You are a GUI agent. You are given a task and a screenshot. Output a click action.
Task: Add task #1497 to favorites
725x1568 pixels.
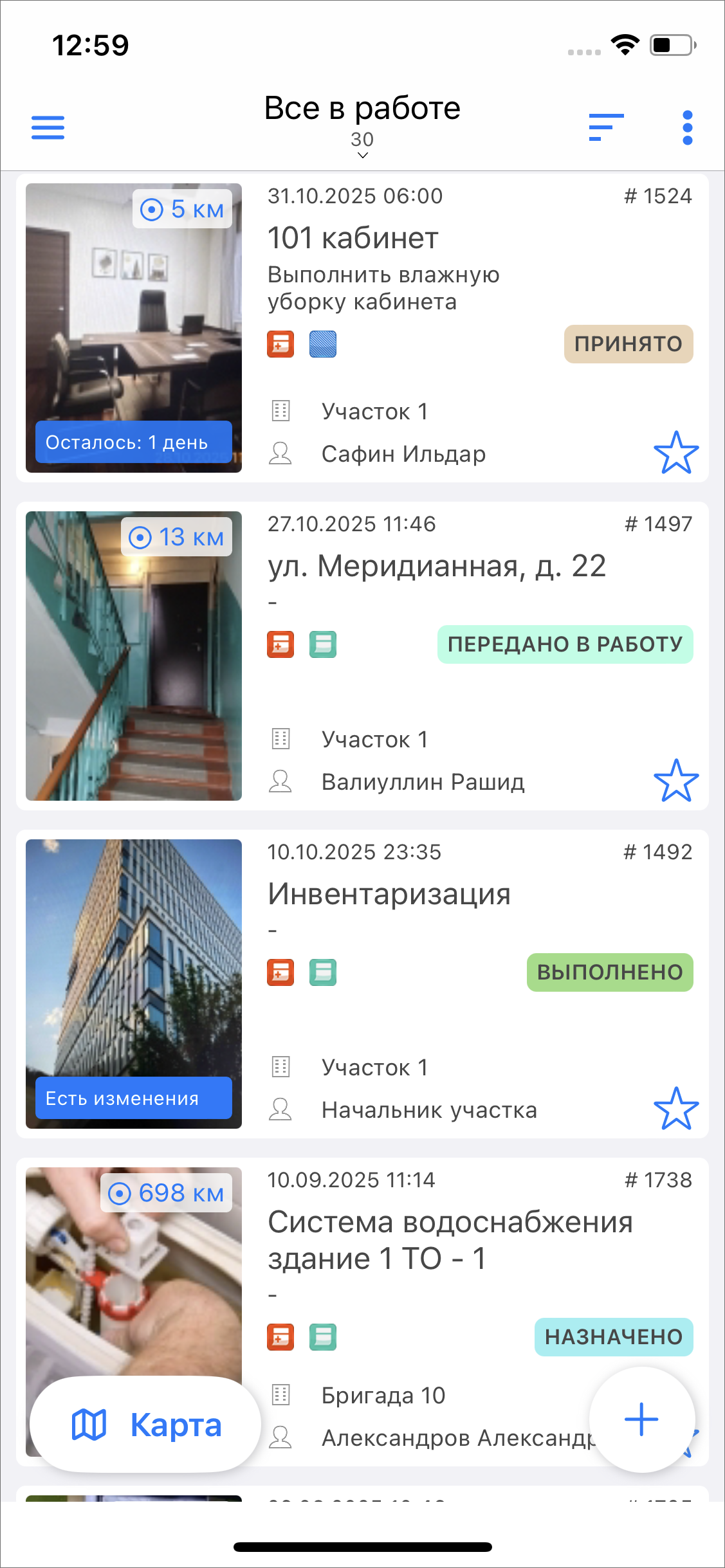coord(676,781)
